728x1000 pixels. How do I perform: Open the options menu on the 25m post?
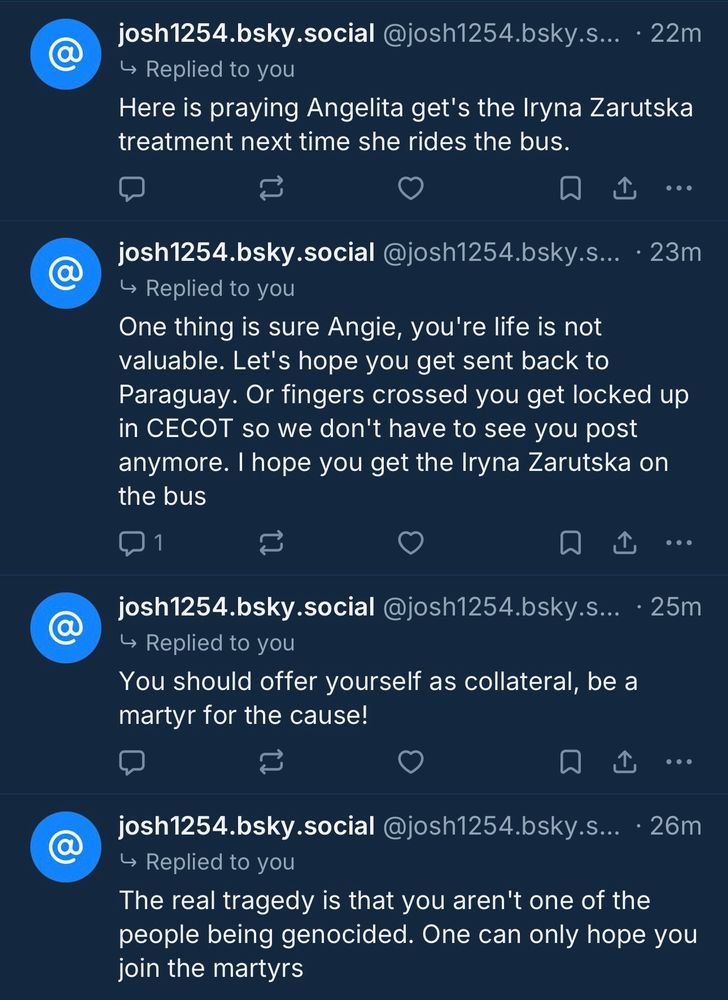[x=679, y=762]
